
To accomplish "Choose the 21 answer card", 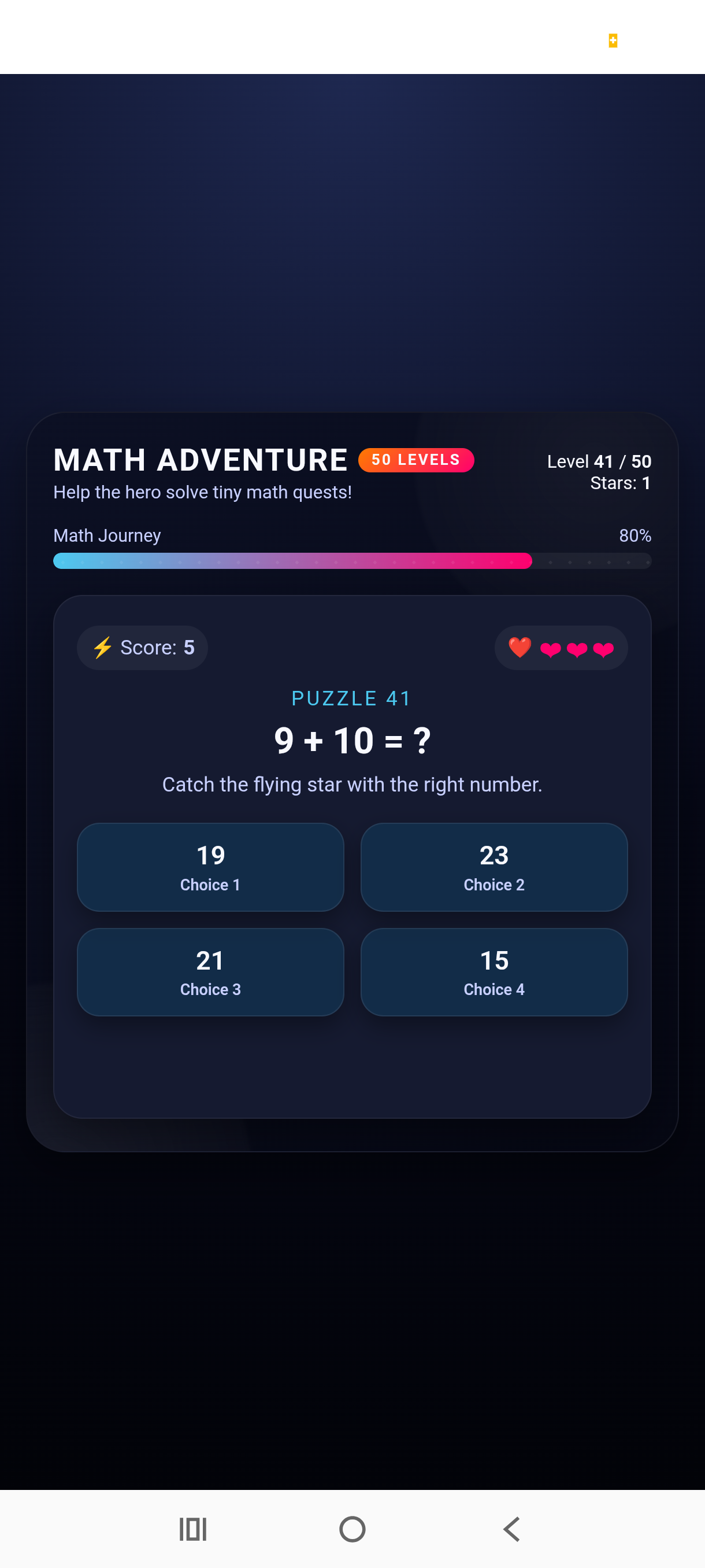I will (x=210, y=972).
